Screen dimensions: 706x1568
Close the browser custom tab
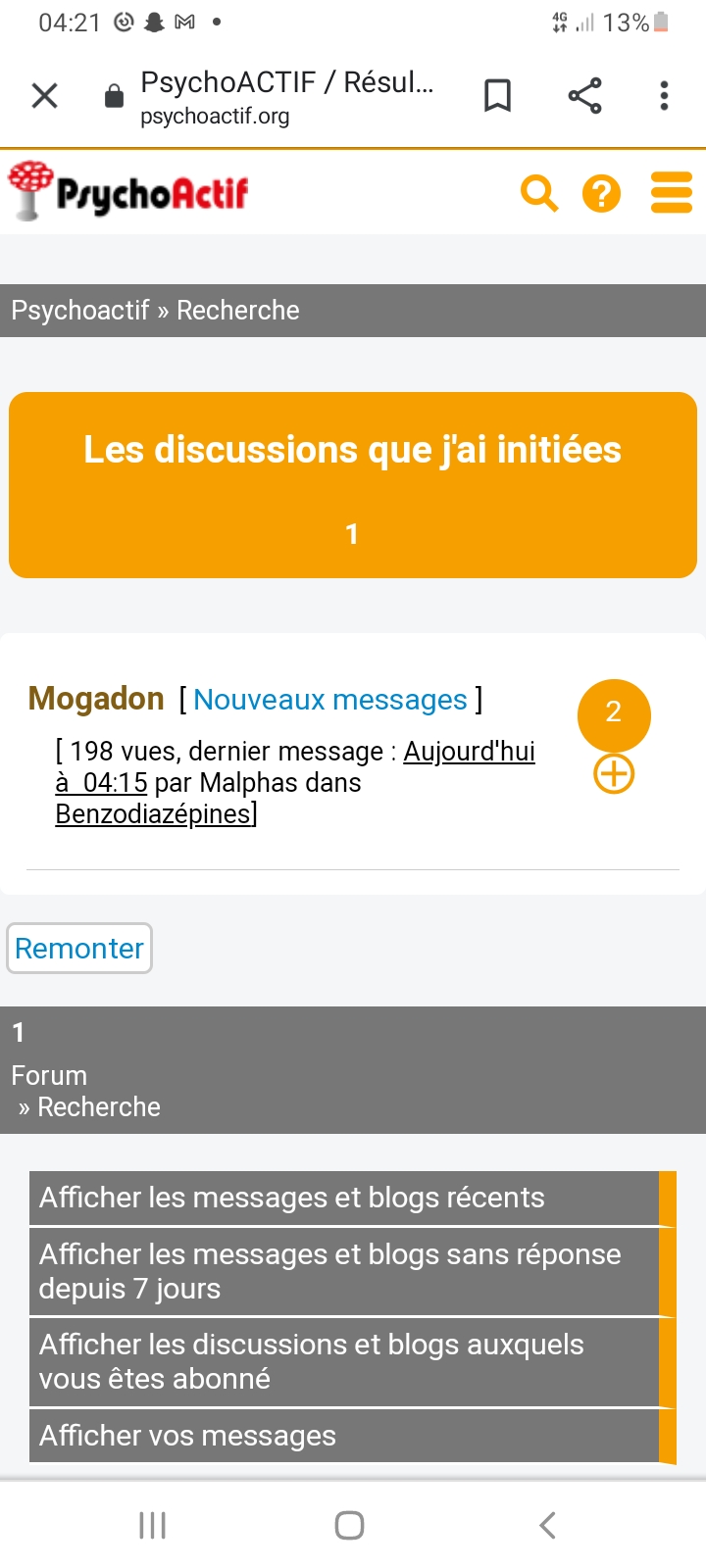pyautogui.click(x=45, y=96)
